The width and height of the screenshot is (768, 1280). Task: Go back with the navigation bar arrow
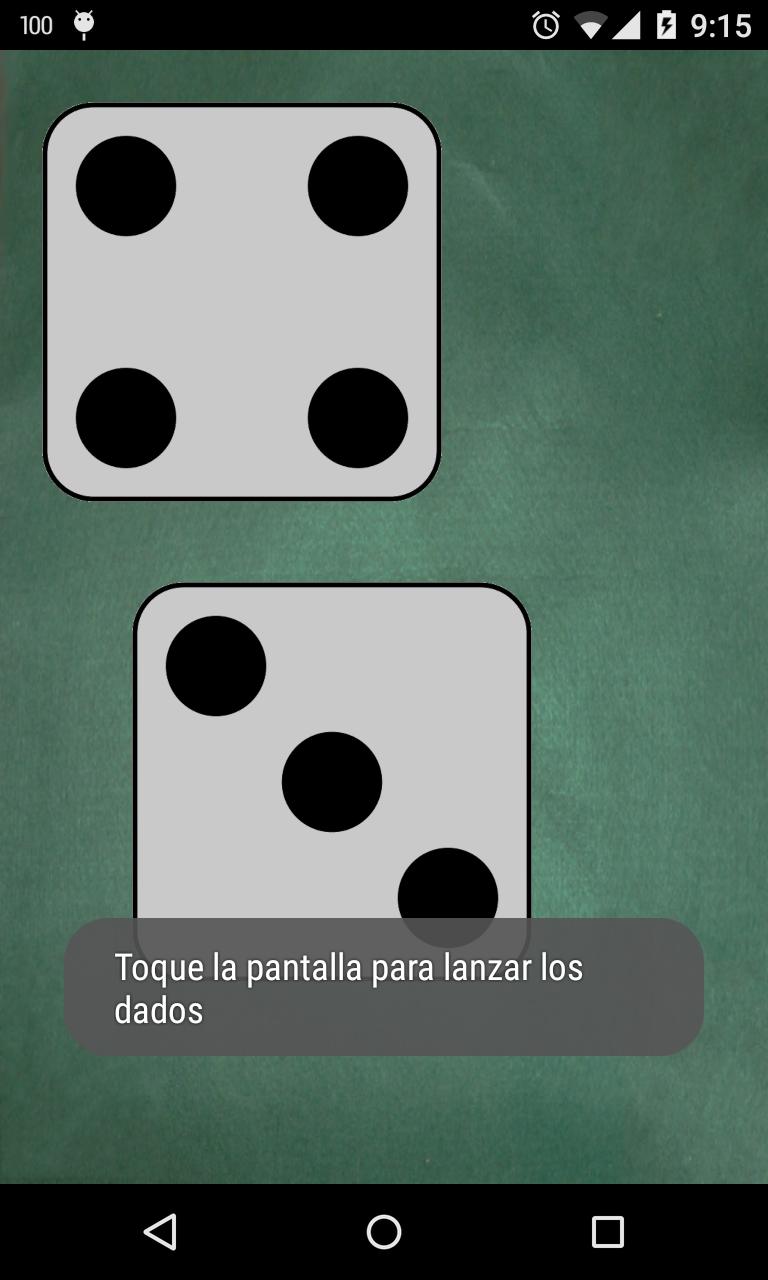160,1232
